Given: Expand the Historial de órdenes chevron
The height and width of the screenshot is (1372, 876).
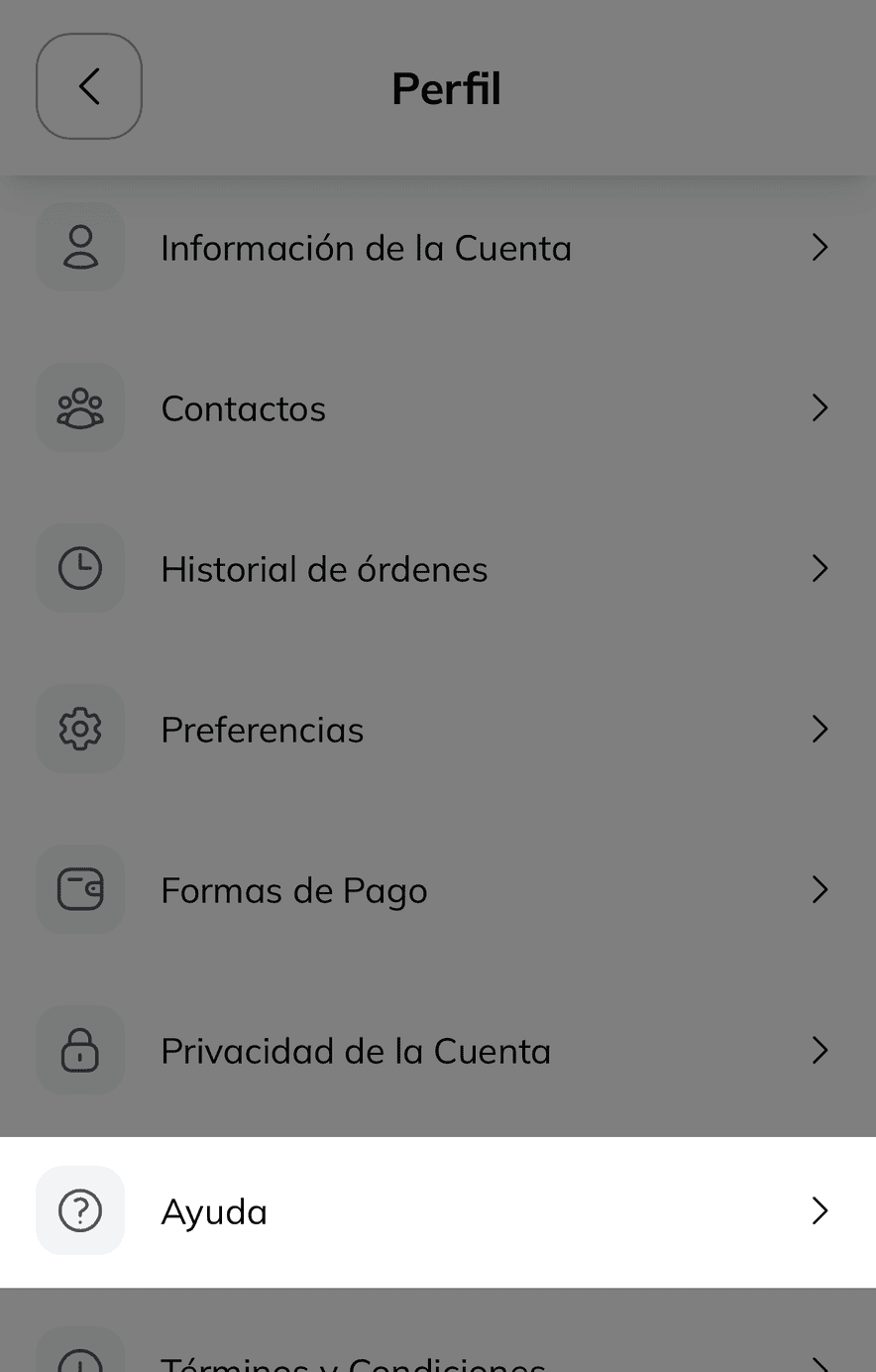Looking at the screenshot, I should (x=820, y=568).
